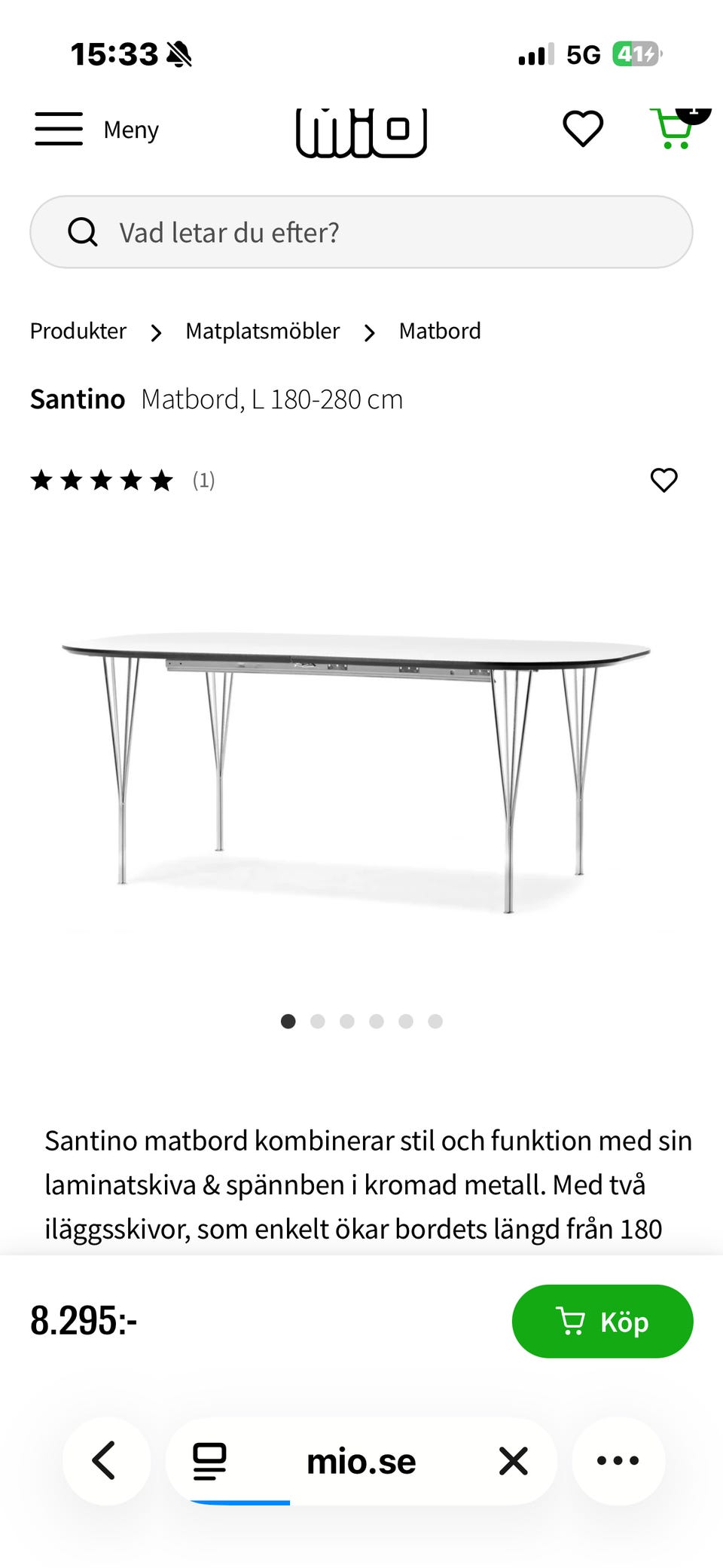The image size is (723, 1568).
Task: Tap the Mio logo
Action: pos(361,130)
